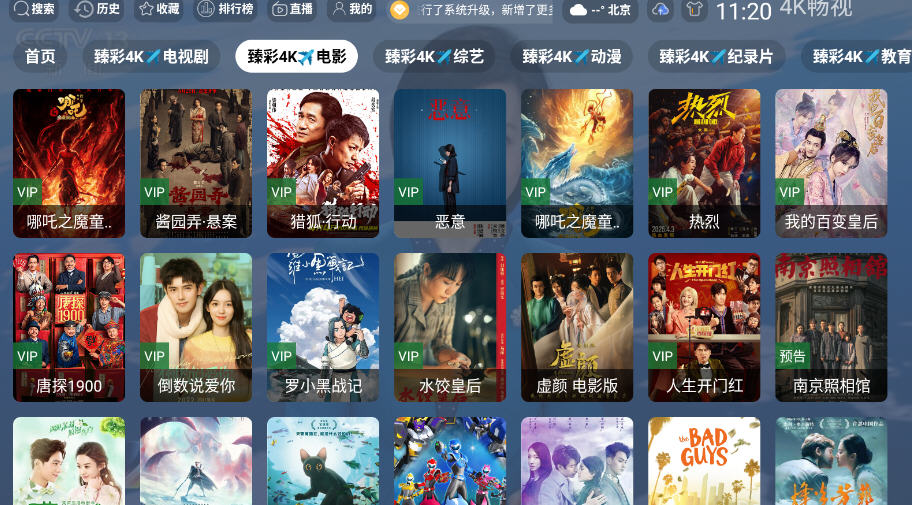Open 历史 viewing history
912x505 pixels.
tap(97, 10)
